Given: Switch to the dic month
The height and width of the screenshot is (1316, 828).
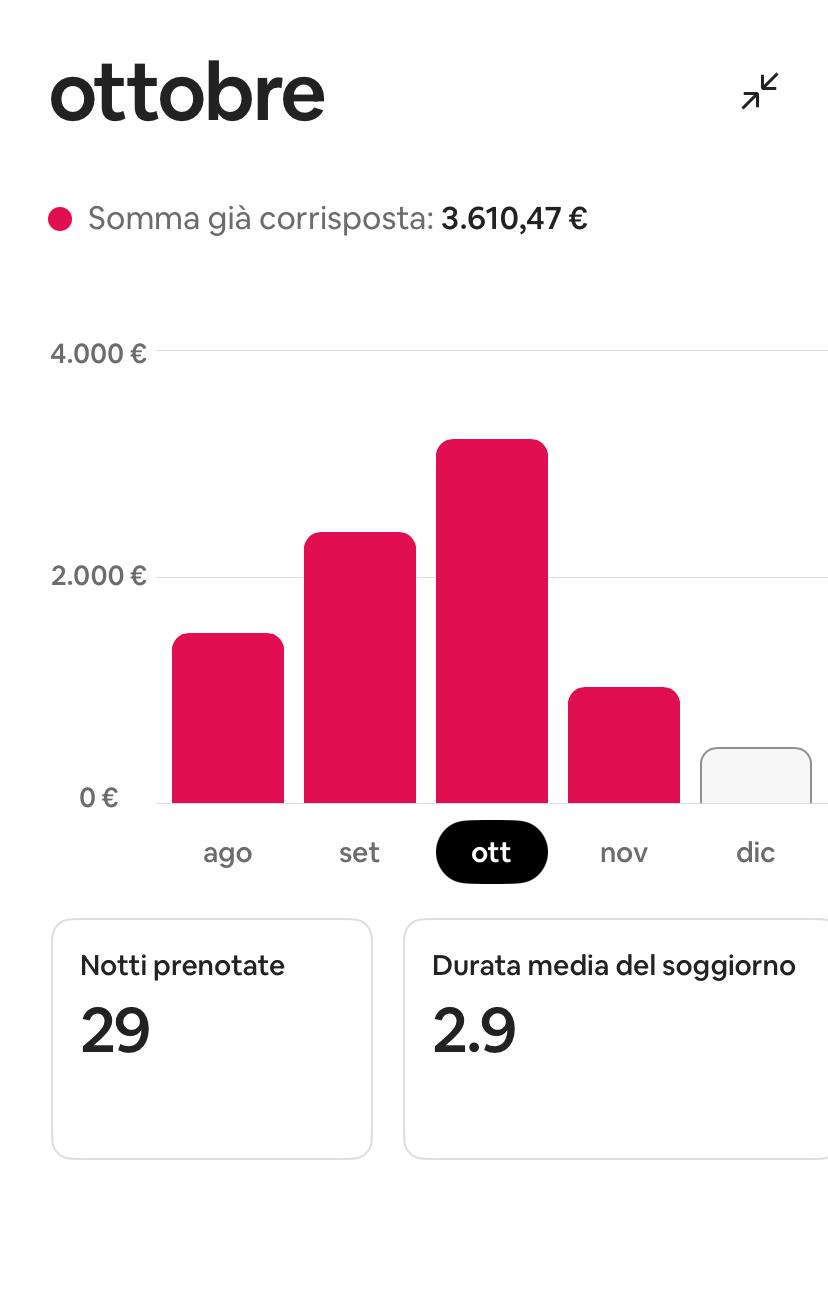Looking at the screenshot, I should point(755,852).
